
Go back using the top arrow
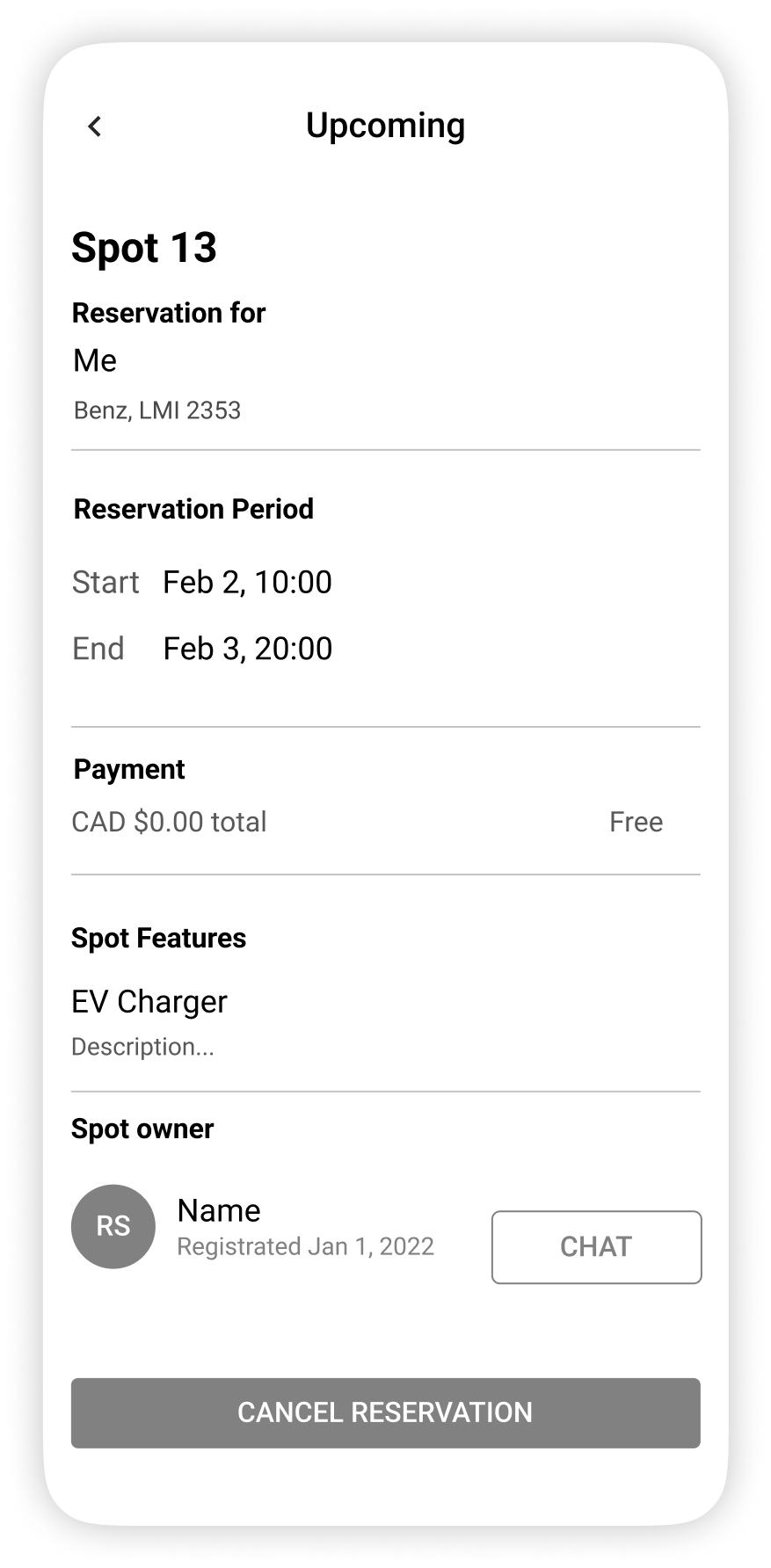coord(95,127)
